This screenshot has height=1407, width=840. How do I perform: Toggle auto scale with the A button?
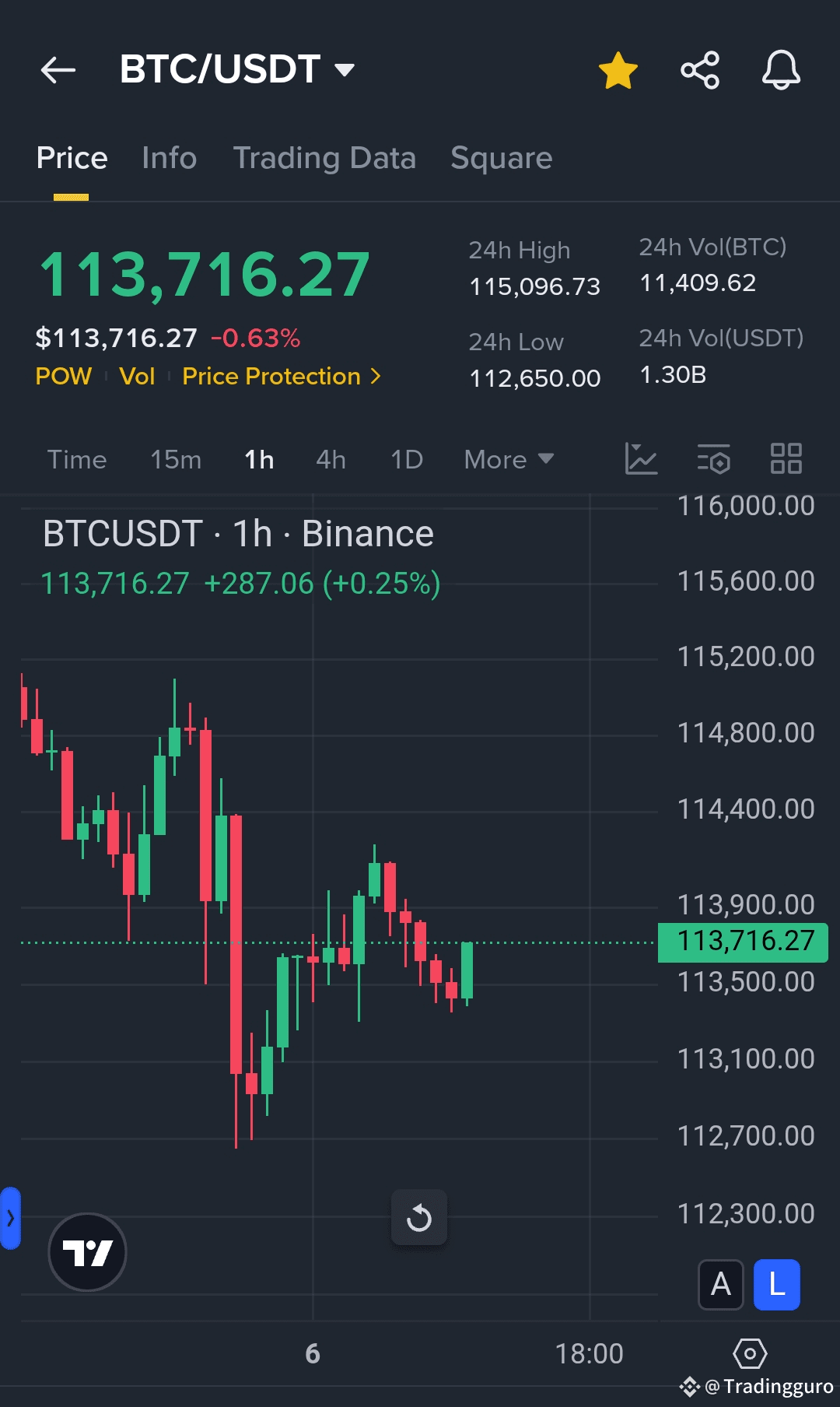pos(721,1284)
